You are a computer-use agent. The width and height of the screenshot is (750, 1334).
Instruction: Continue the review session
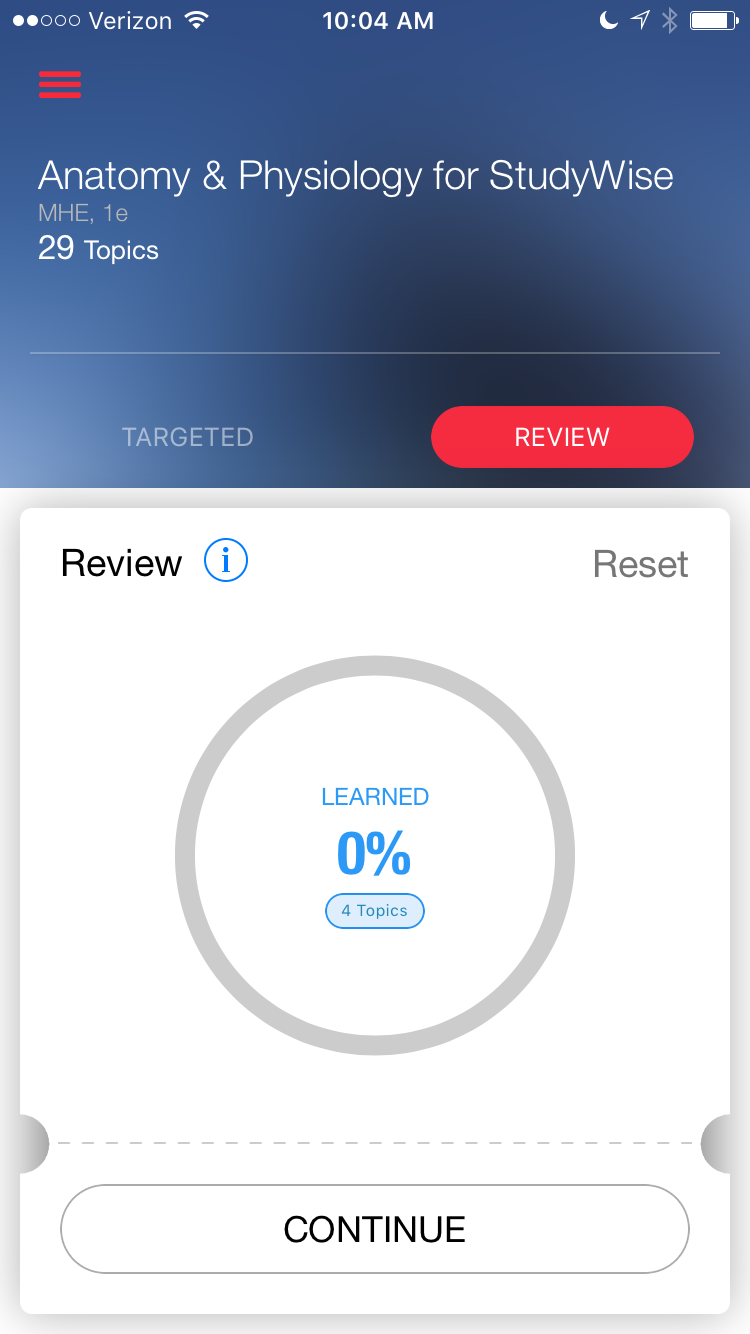(375, 1229)
